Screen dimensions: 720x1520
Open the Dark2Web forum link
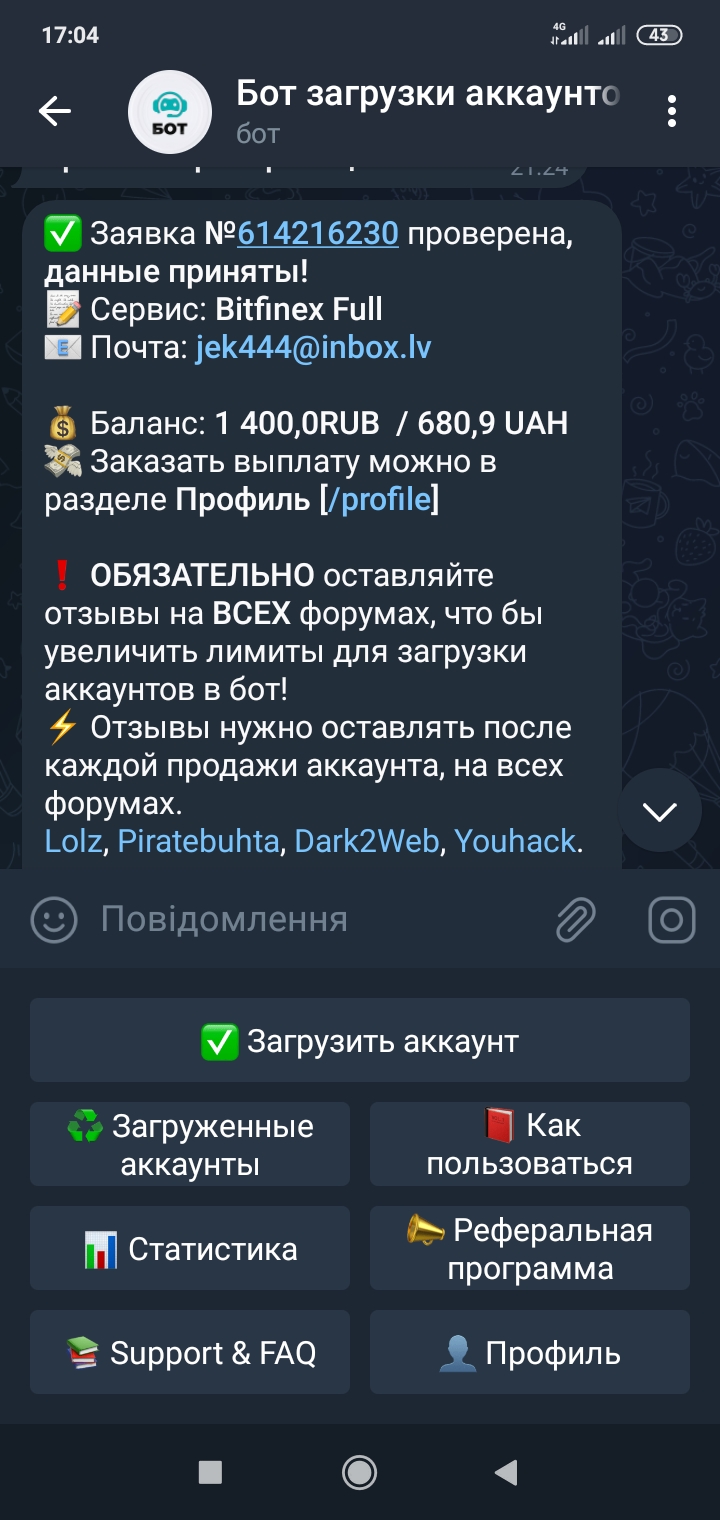[366, 841]
